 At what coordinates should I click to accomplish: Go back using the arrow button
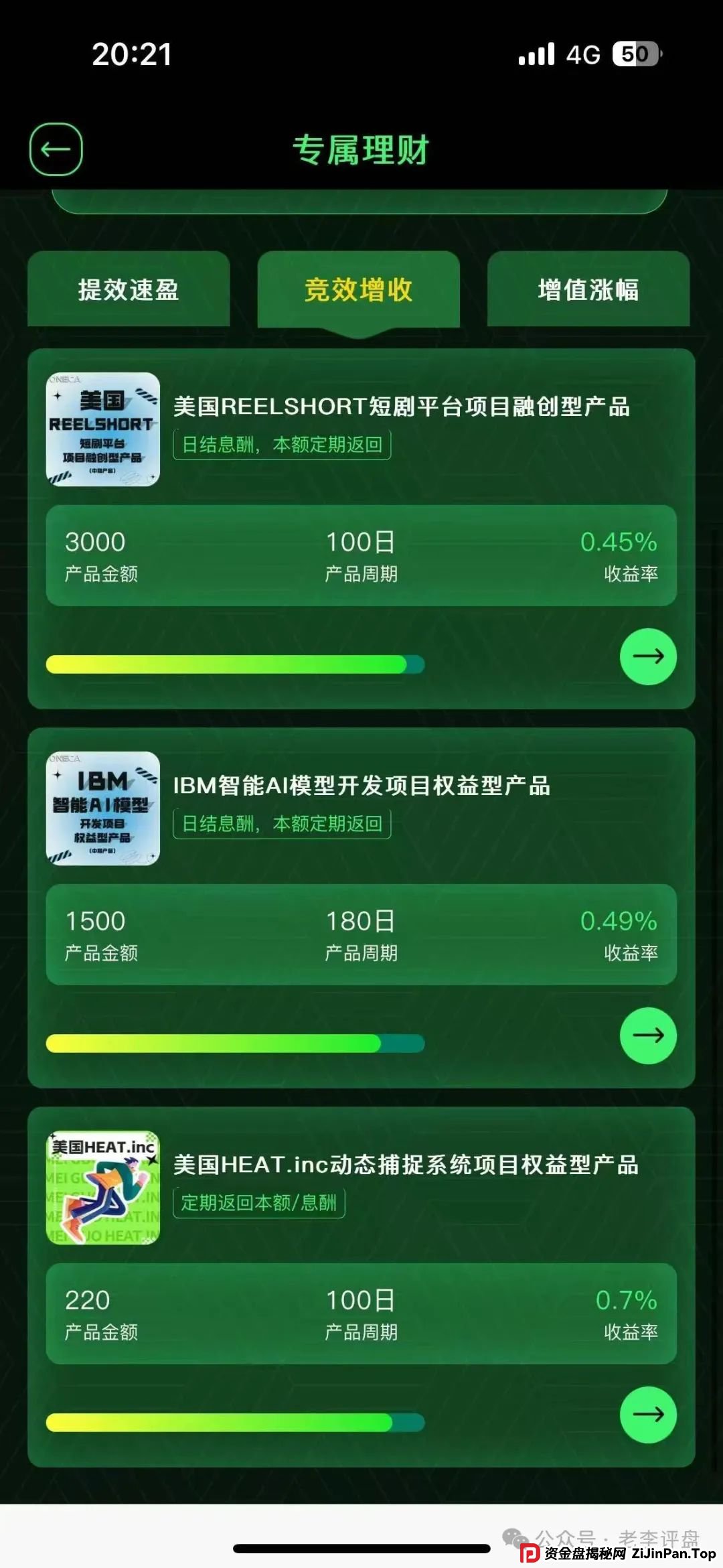pos(56,149)
